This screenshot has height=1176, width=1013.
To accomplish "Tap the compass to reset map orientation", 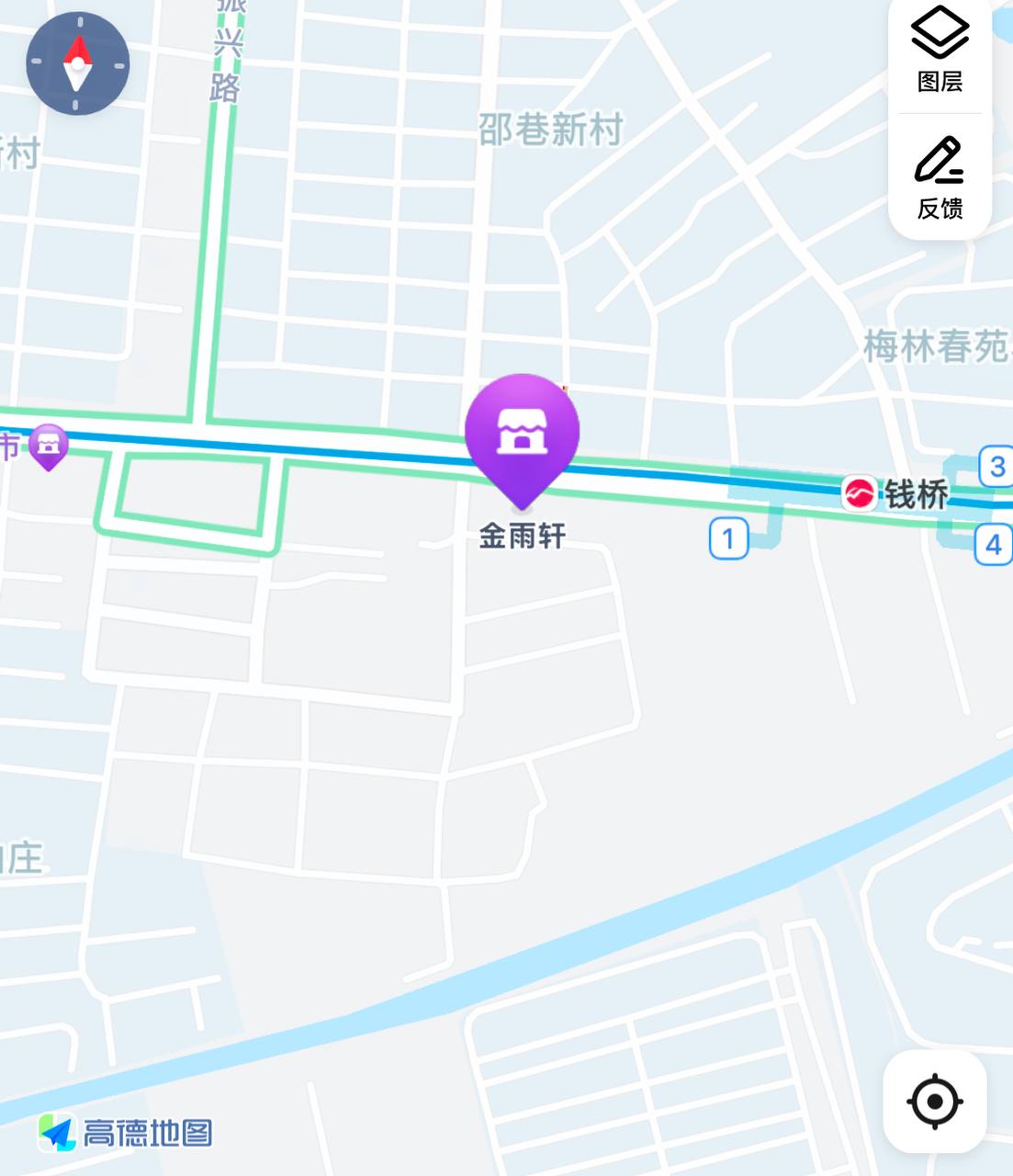I will [78, 63].
